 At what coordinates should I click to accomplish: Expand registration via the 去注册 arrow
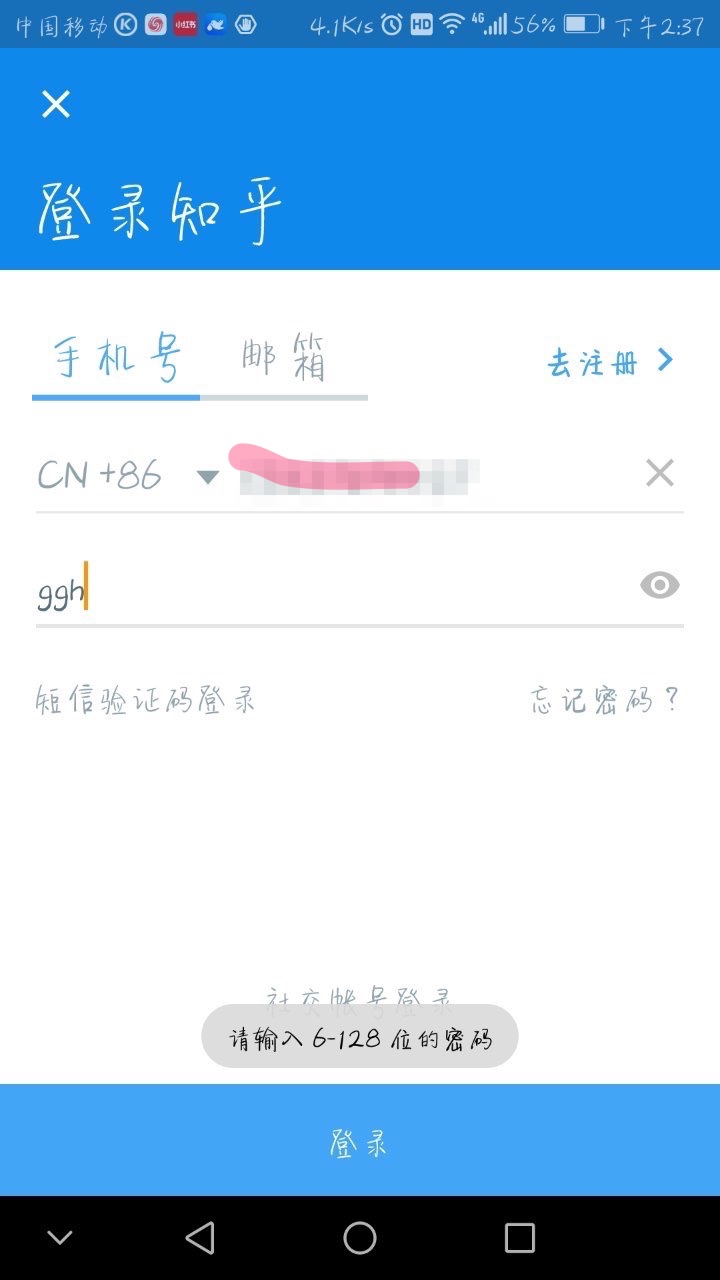tap(611, 360)
